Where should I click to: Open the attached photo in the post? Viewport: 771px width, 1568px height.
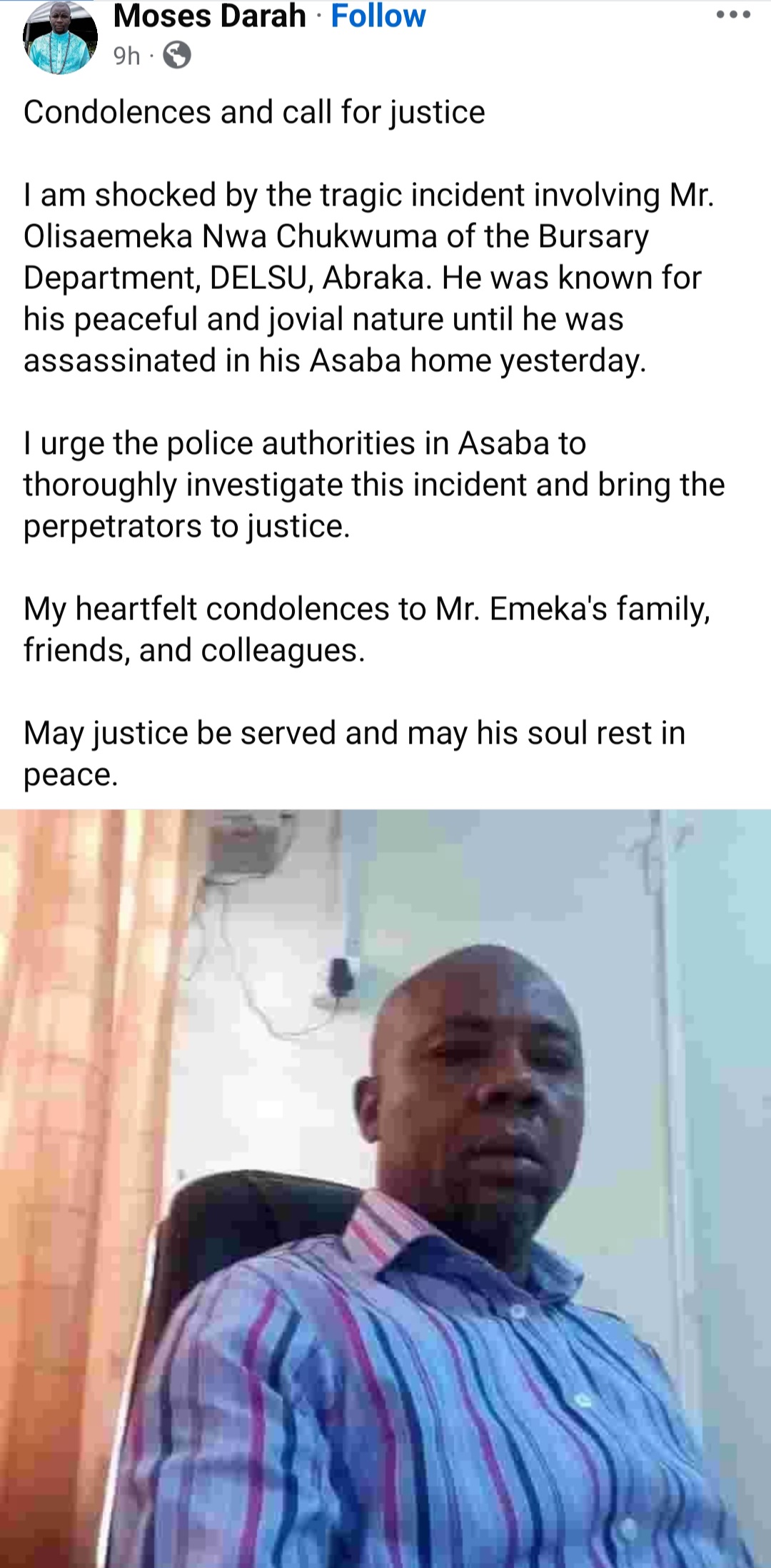[385, 1188]
